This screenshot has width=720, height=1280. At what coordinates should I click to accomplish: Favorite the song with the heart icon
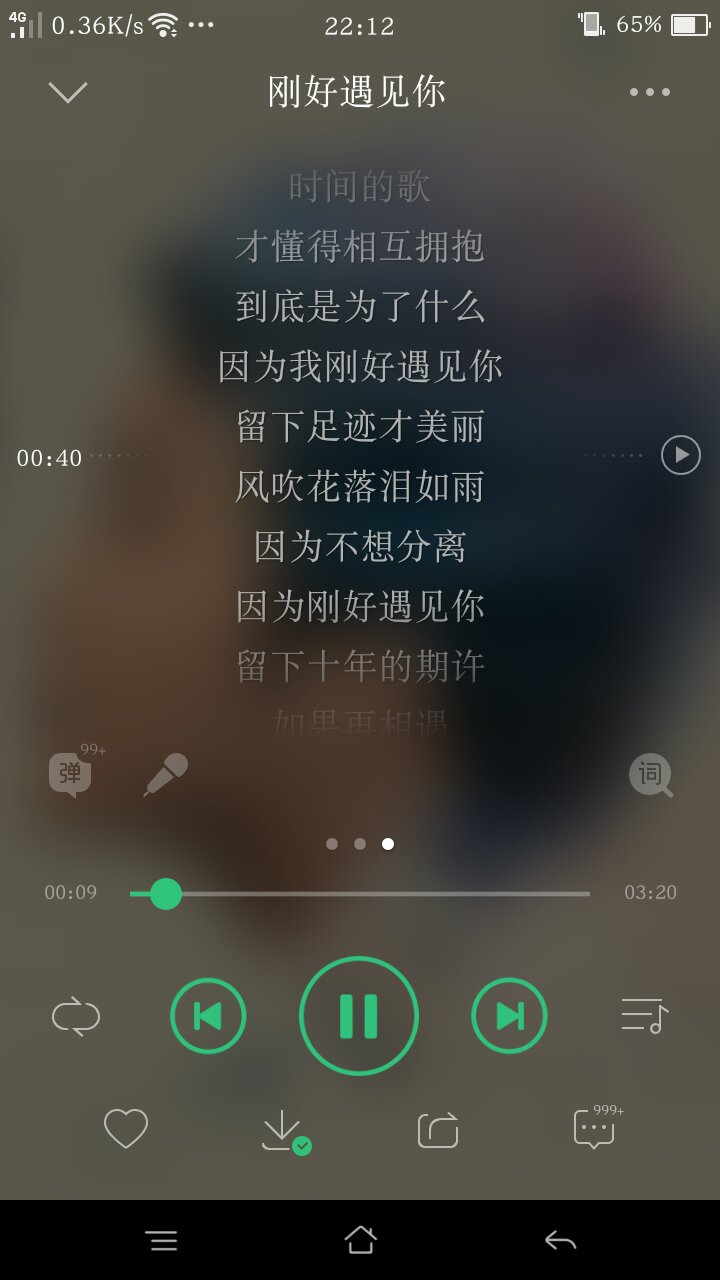click(124, 1128)
